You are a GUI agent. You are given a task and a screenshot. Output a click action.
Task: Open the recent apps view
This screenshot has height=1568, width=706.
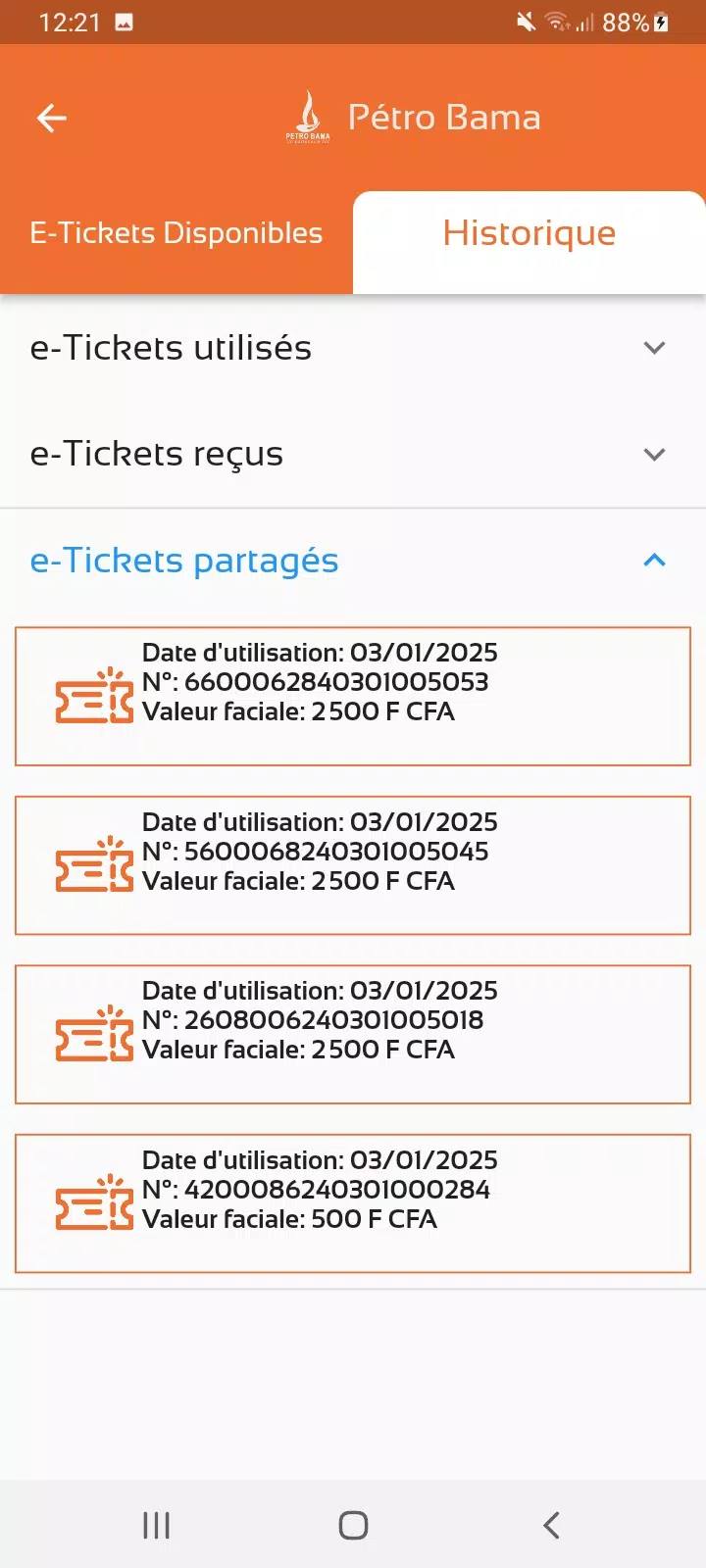click(157, 1525)
